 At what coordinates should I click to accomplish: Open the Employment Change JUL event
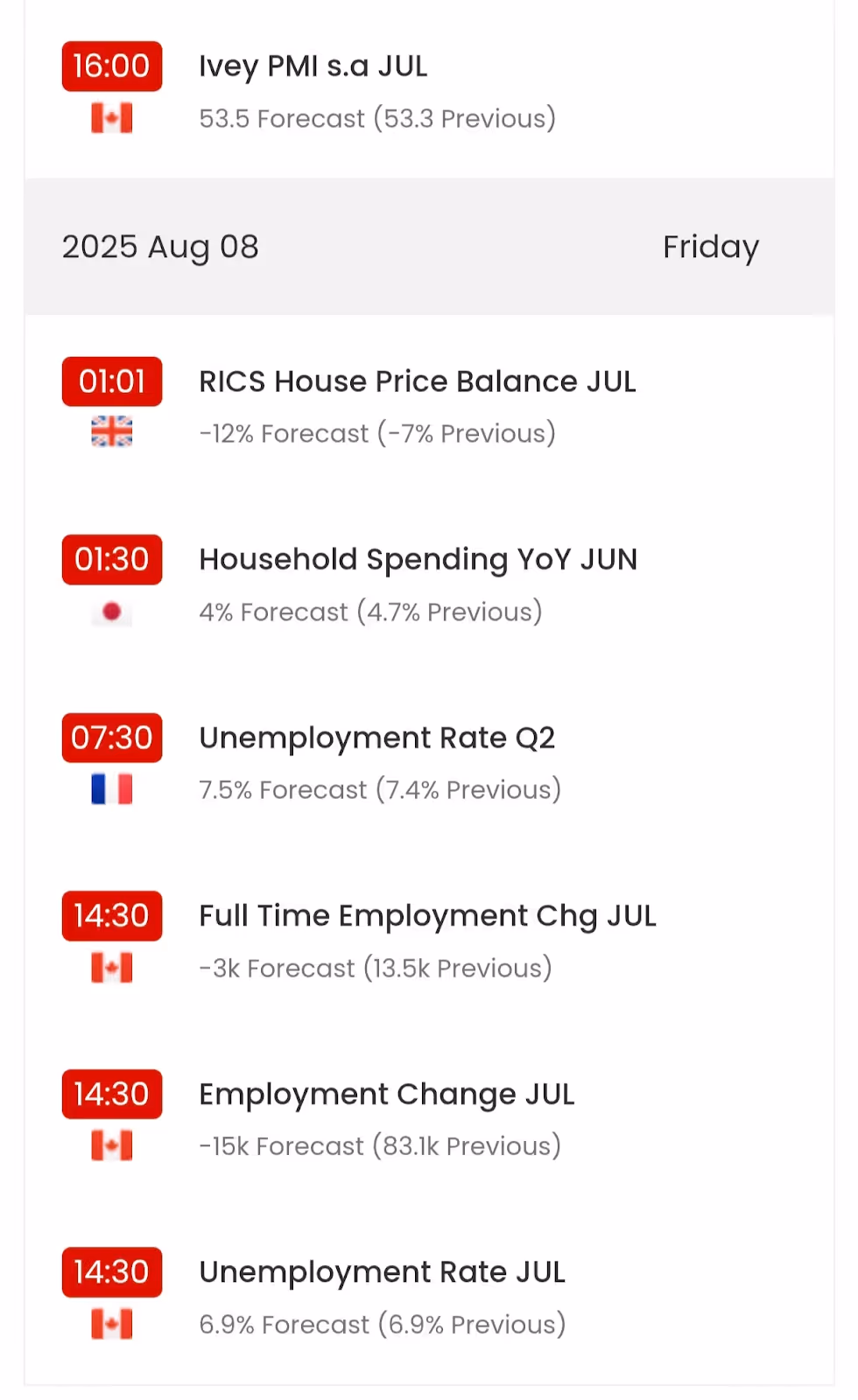(x=386, y=1095)
